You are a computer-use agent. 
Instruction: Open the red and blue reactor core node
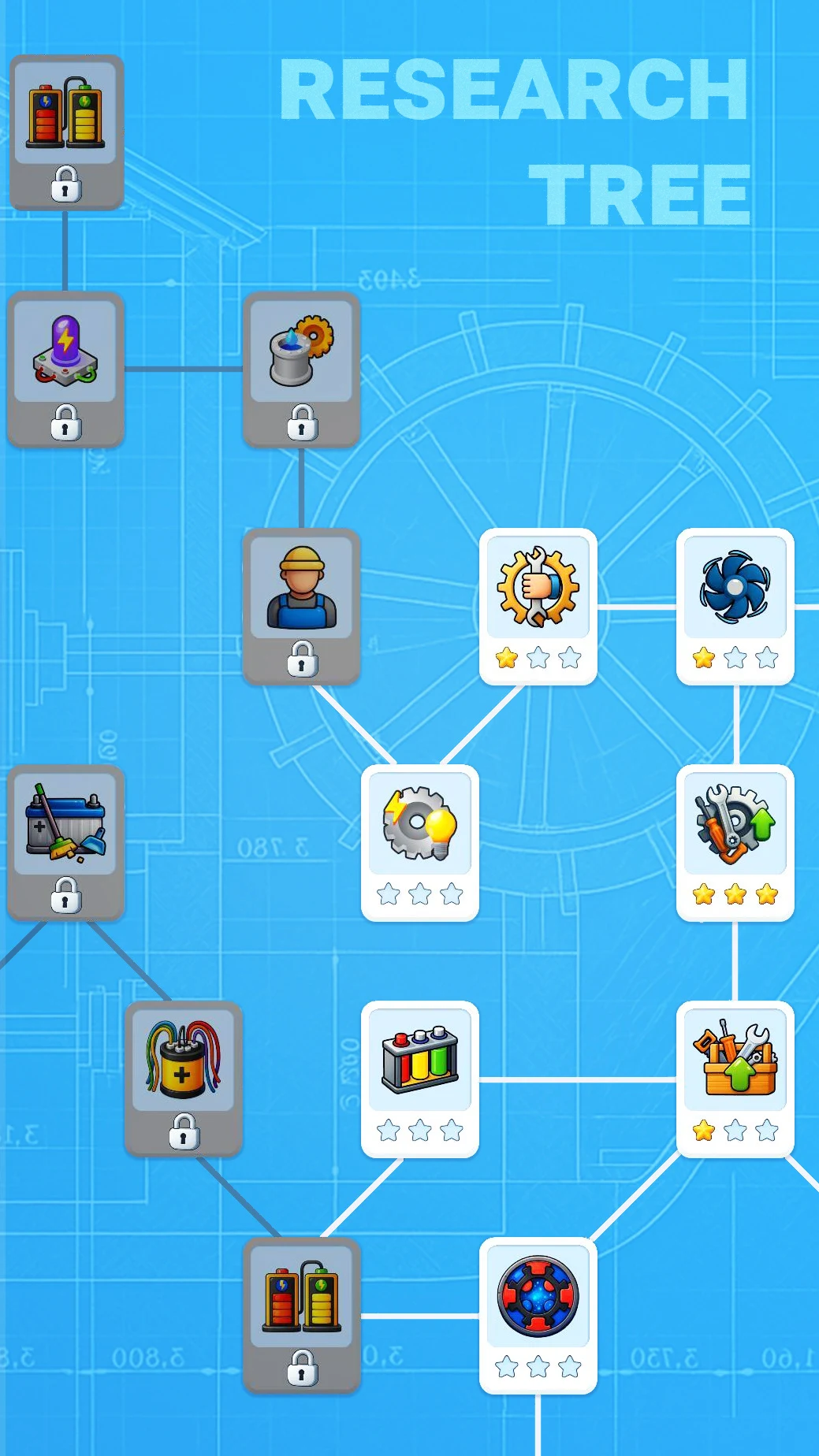[538, 1313]
